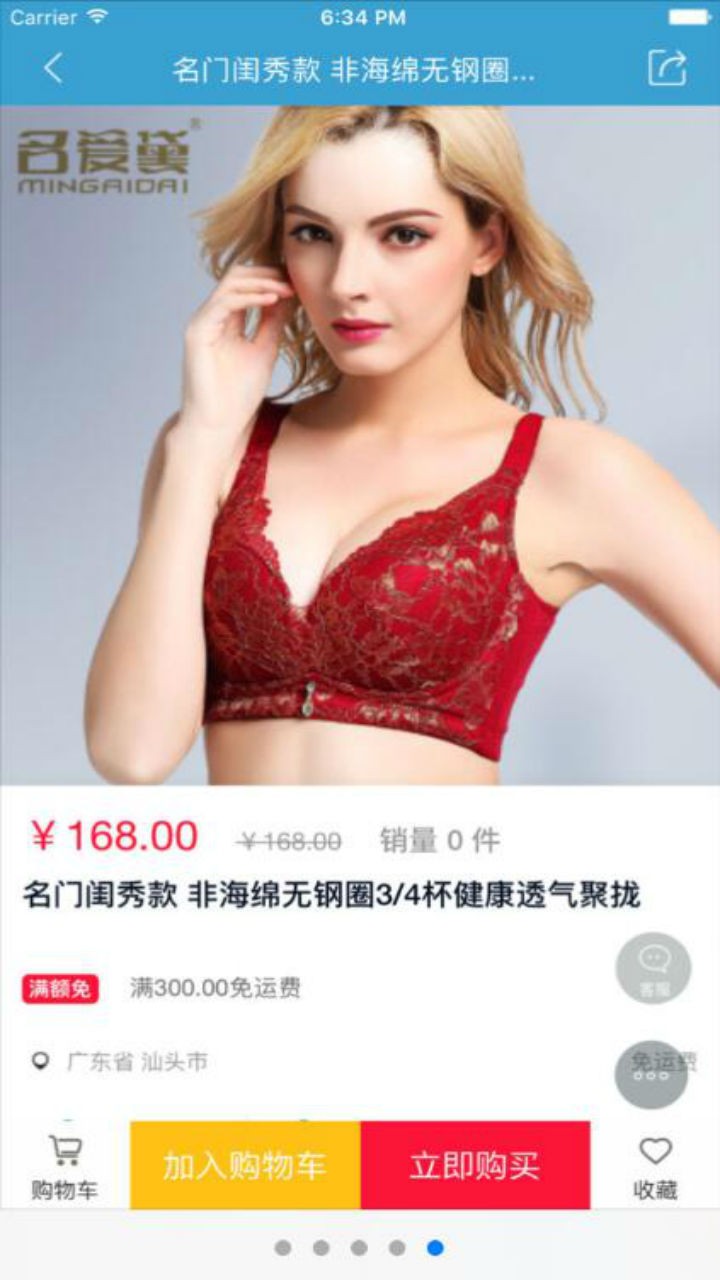Open the three-dots floating menu
This screenshot has width=720, height=1280.
click(651, 1075)
